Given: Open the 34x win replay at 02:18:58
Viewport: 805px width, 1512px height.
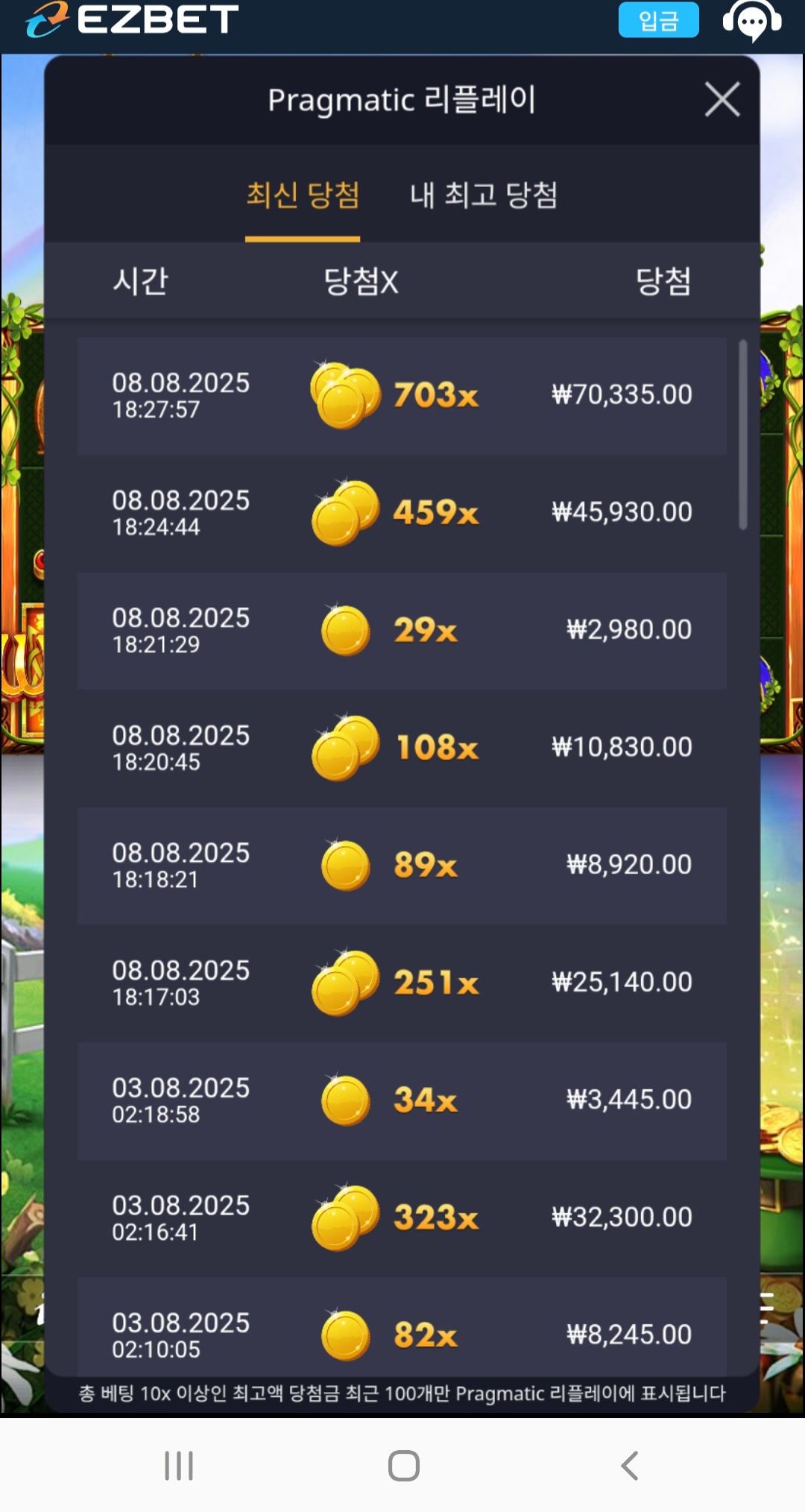Looking at the screenshot, I should 402,1100.
